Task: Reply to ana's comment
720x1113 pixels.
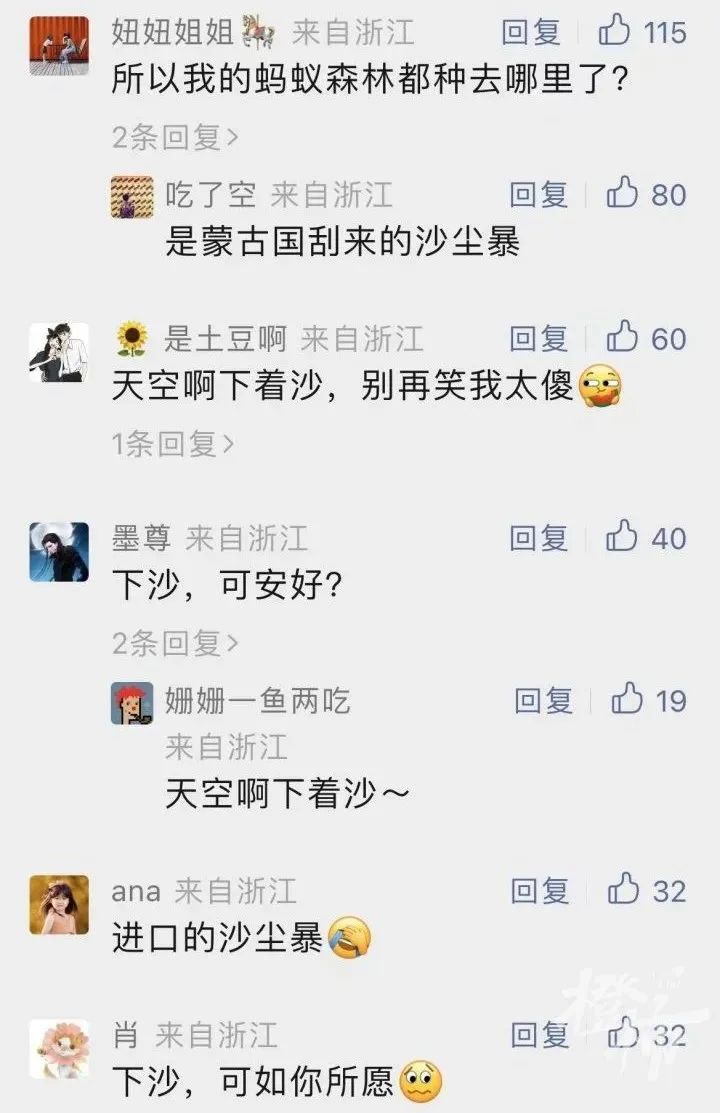Action: coord(539,889)
